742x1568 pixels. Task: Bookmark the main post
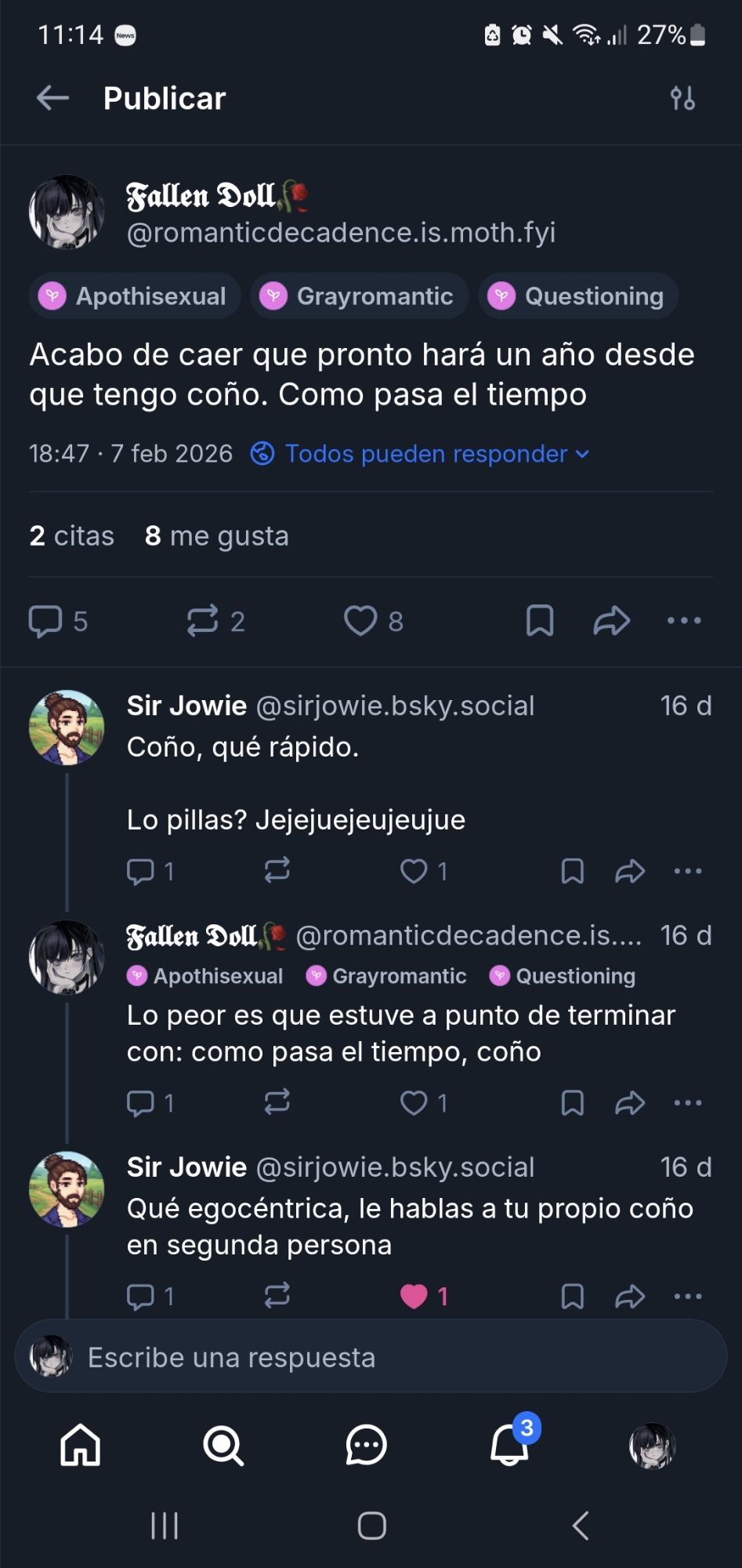click(540, 621)
